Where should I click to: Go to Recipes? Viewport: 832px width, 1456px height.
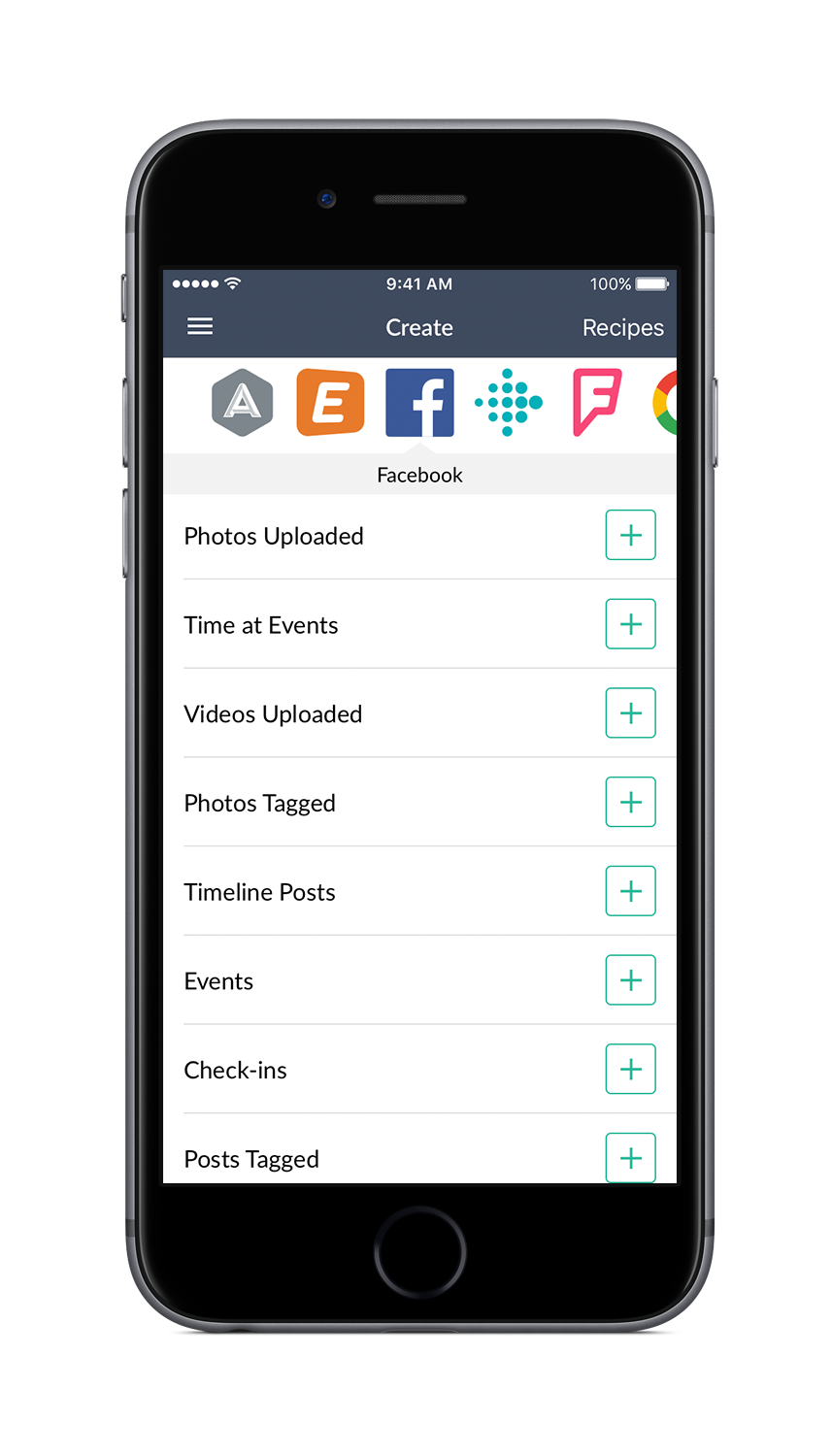point(622,328)
